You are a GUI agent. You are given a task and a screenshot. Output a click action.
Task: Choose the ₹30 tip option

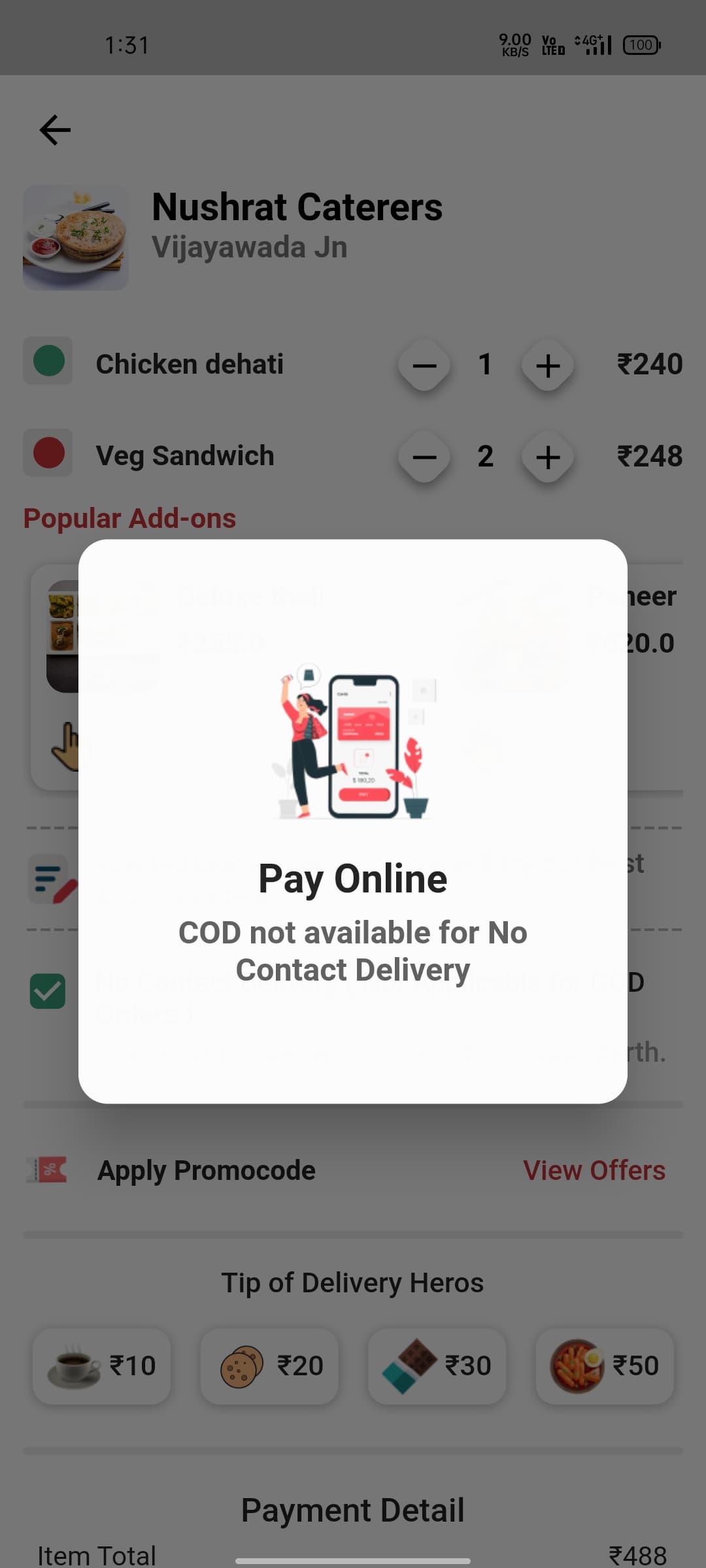(437, 1365)
